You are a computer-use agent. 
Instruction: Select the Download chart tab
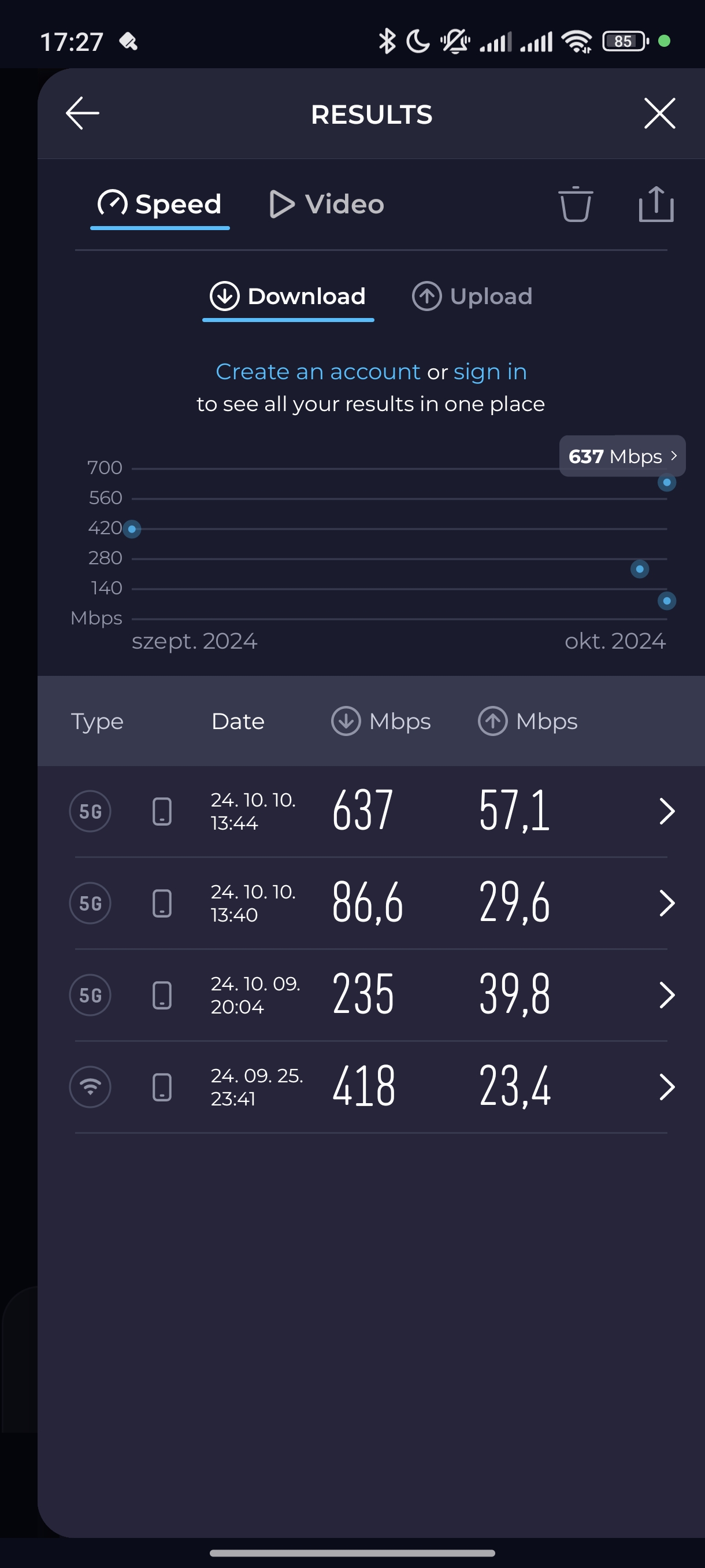click(288, 297)
